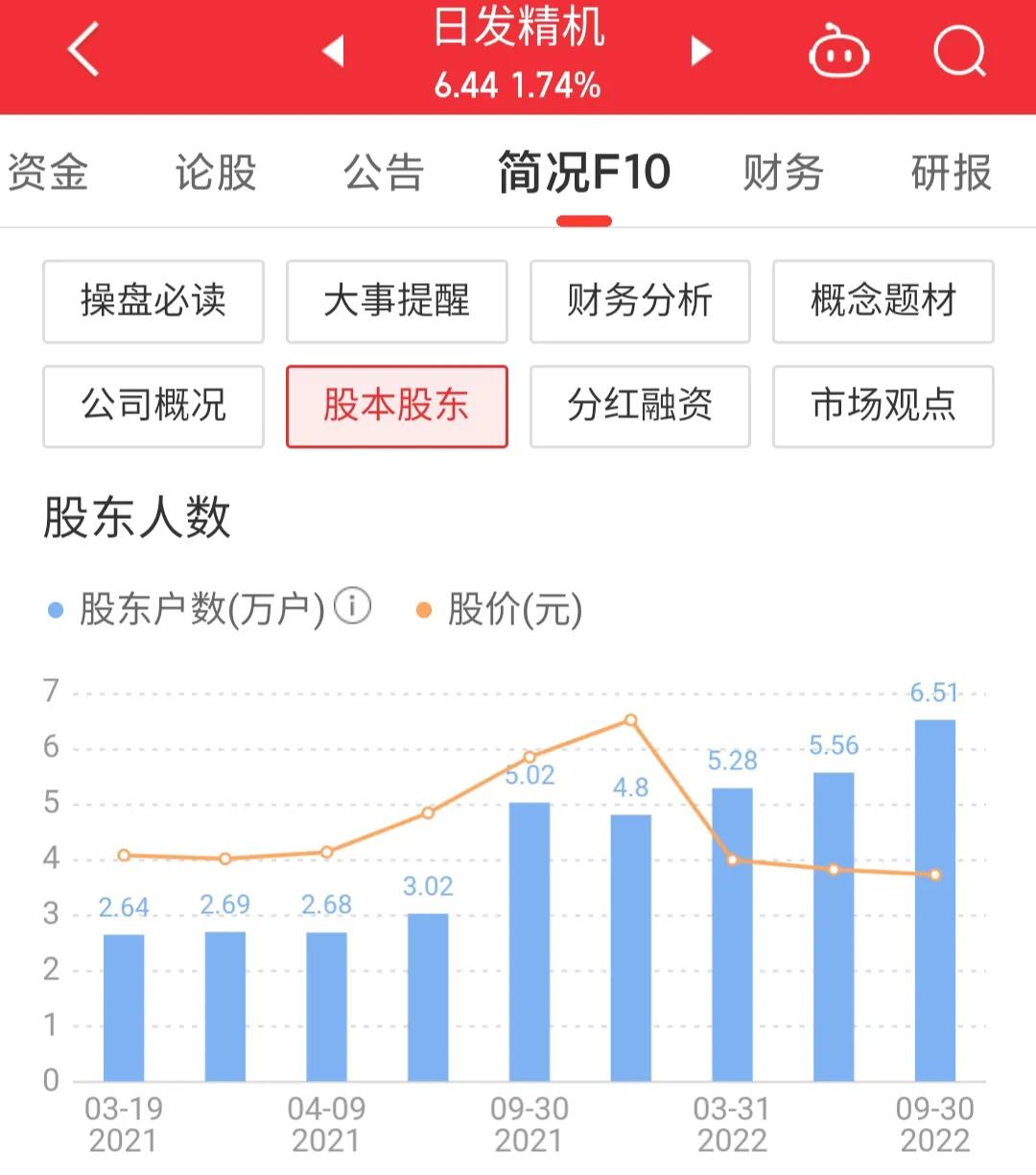Select the blue 股东户数 legend dot
This screenshot has height=1175, width=1036.
[x=56, y=608]
